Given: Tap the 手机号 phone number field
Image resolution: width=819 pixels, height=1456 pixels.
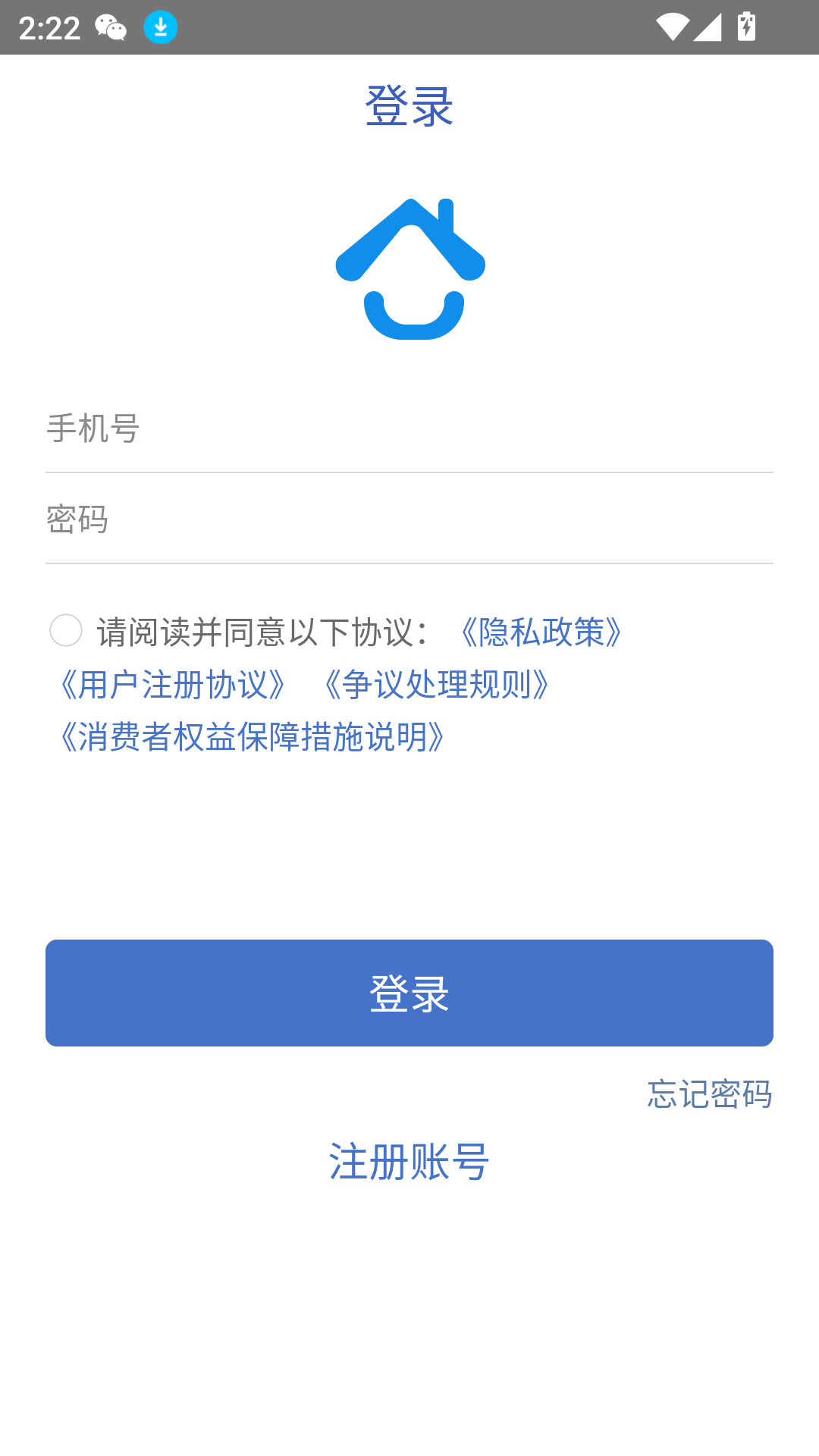Looking at the screenshot, I should tap(409, 428).
